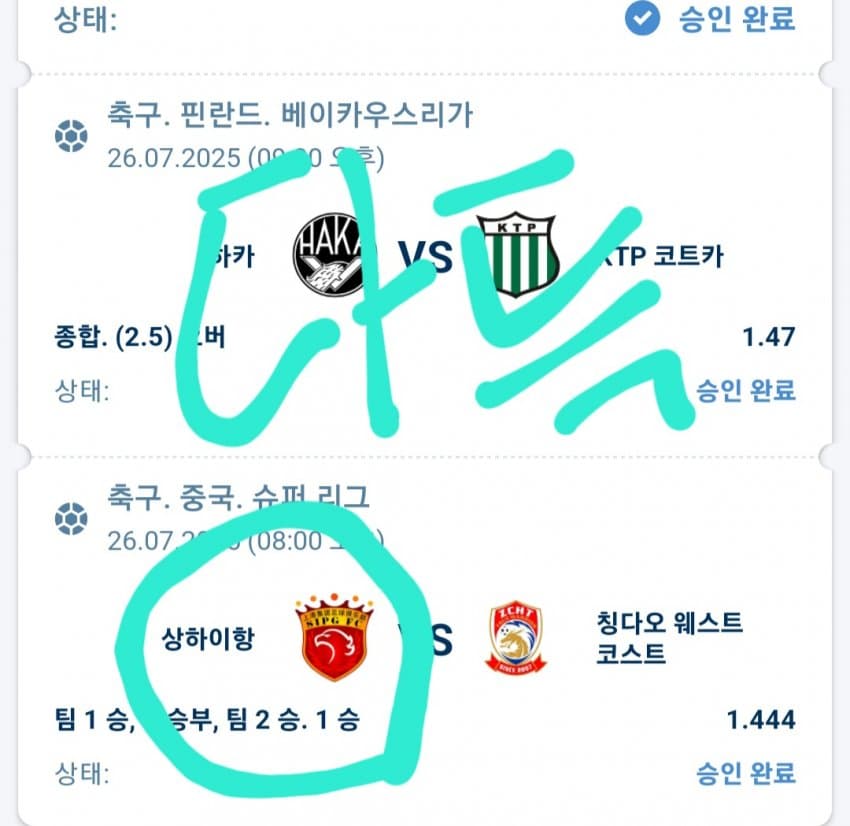
Task: Open the 하카 vs KTP 코트카 match card
Action: 425,257
